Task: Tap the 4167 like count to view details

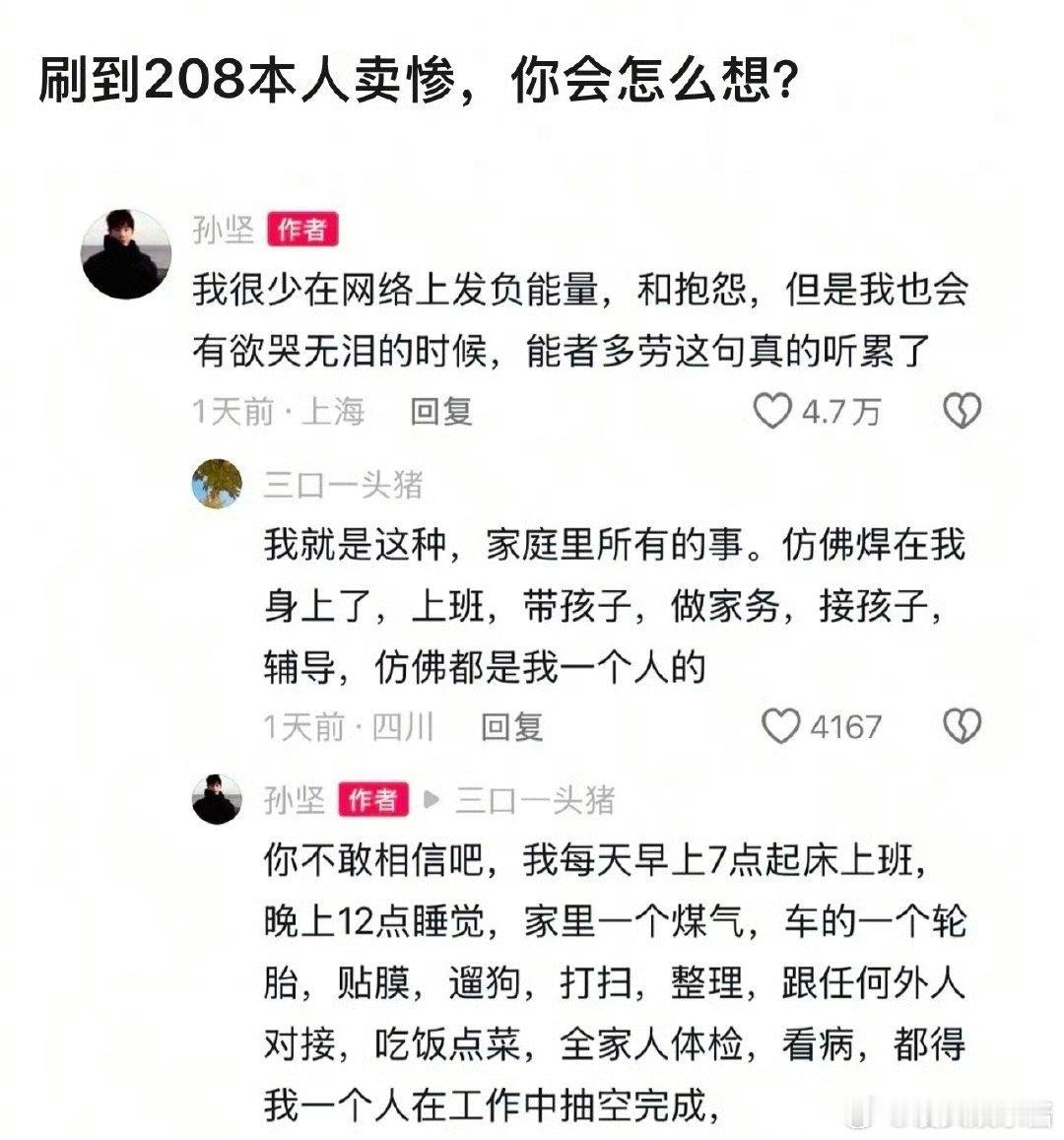Action: [x=843, y=725]
